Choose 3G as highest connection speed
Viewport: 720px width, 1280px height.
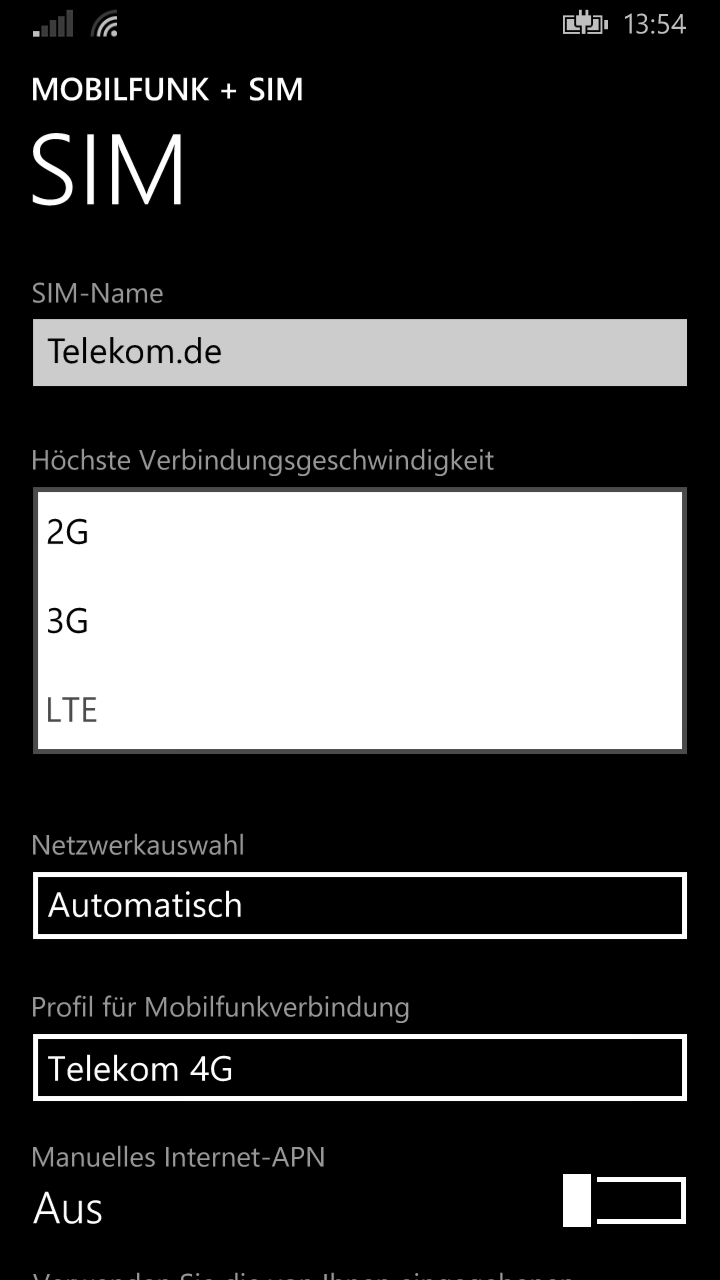[x=359, y=621]
